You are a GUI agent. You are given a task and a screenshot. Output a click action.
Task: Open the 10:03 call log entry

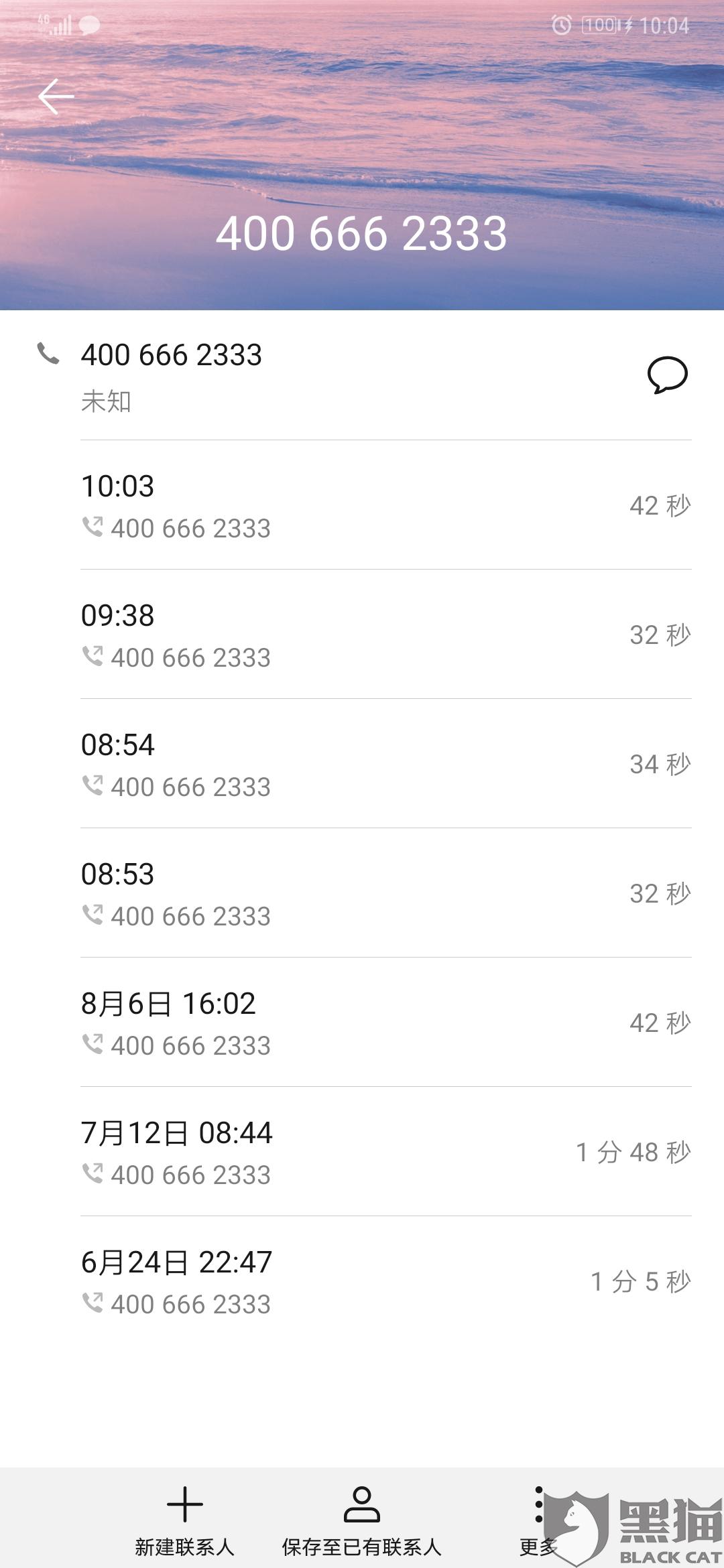tap(385, 506)
